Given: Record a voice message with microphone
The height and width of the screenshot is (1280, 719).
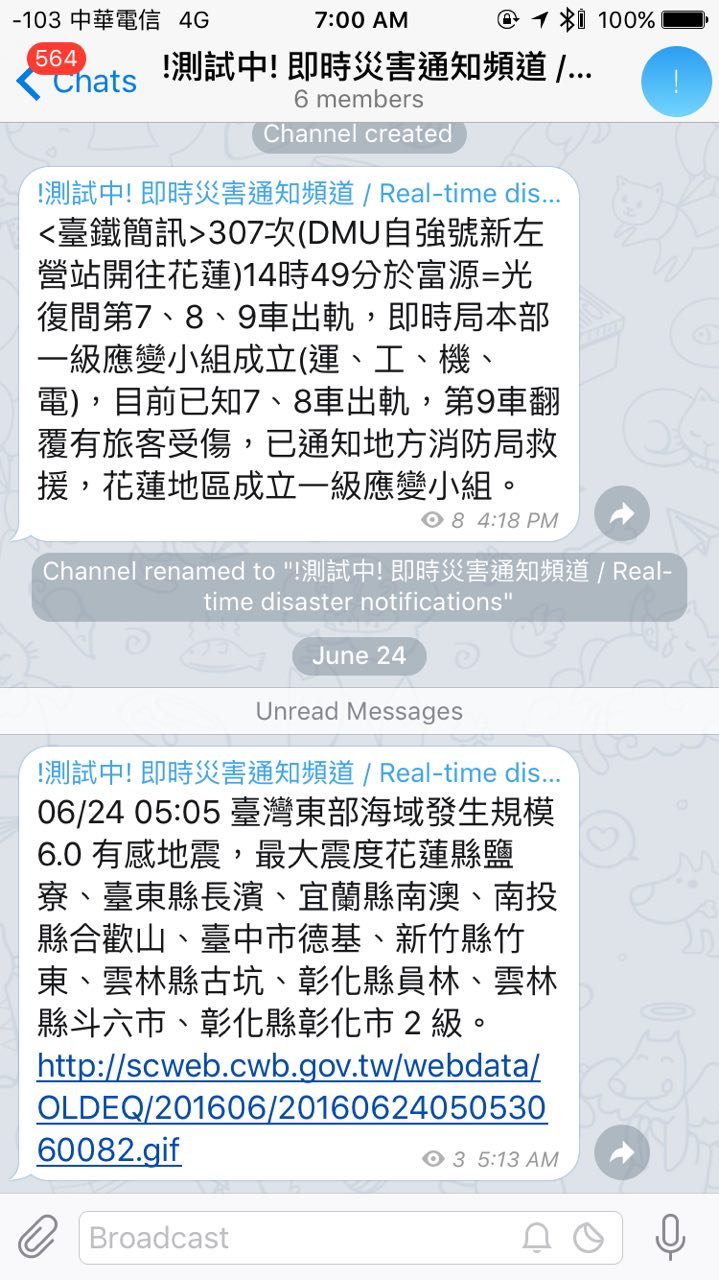Looking at the screenshot, I should coord(671,1238).
